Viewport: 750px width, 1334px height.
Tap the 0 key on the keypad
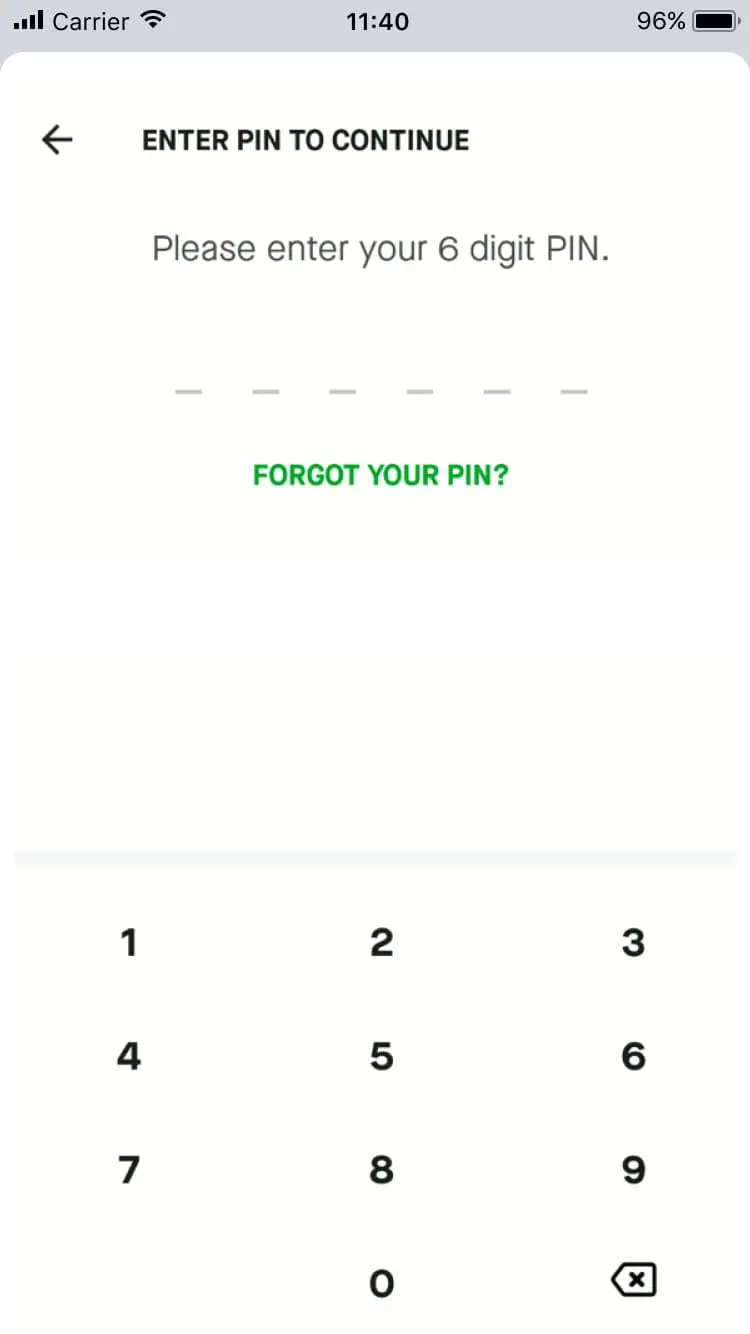point(381,1282)
